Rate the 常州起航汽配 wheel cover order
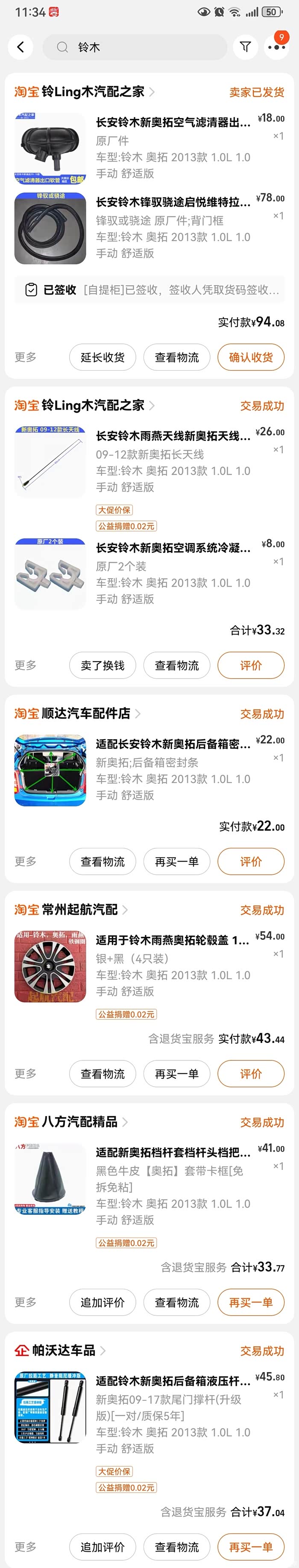The width and height of the screenshot is (299, 1568). coord(250,1074)
